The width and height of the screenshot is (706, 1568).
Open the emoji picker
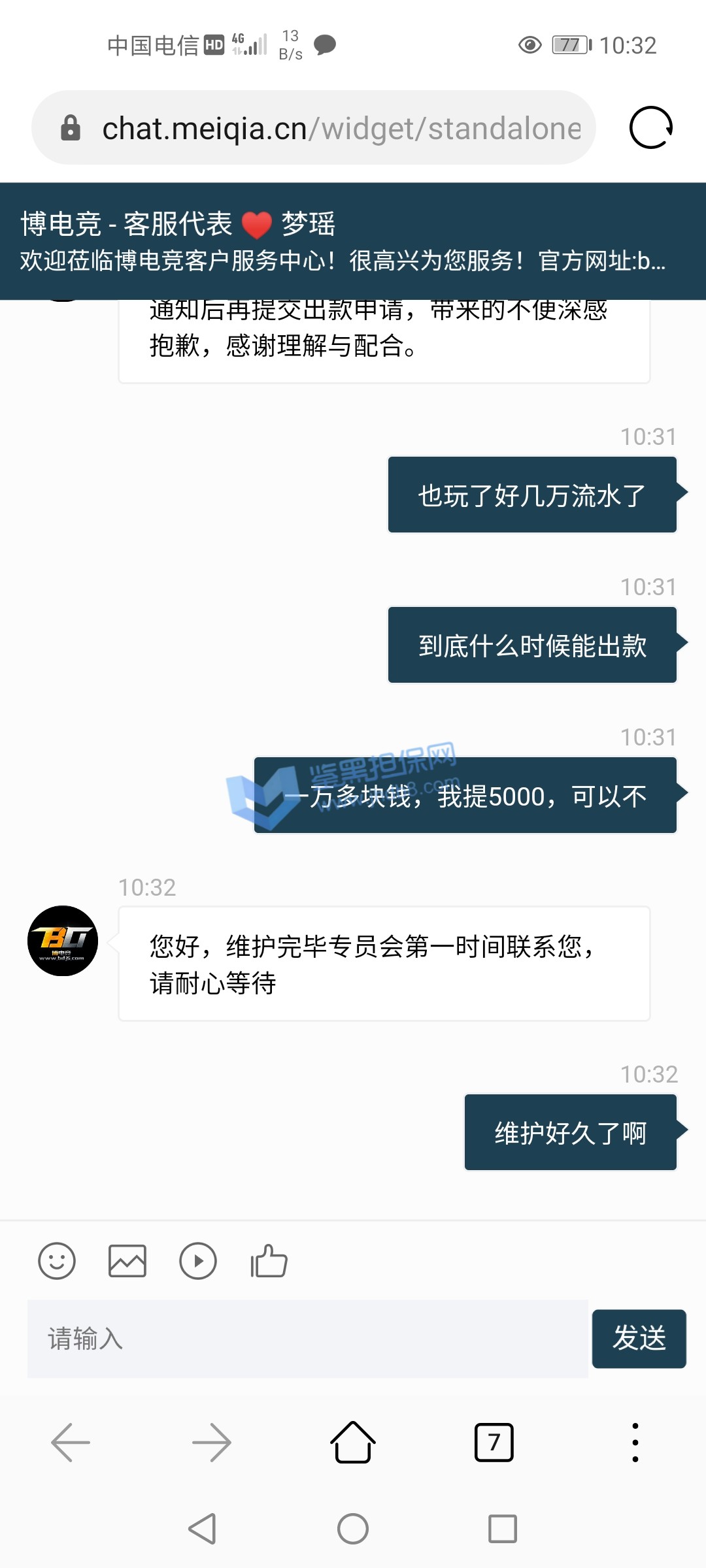click(57, 1260)
